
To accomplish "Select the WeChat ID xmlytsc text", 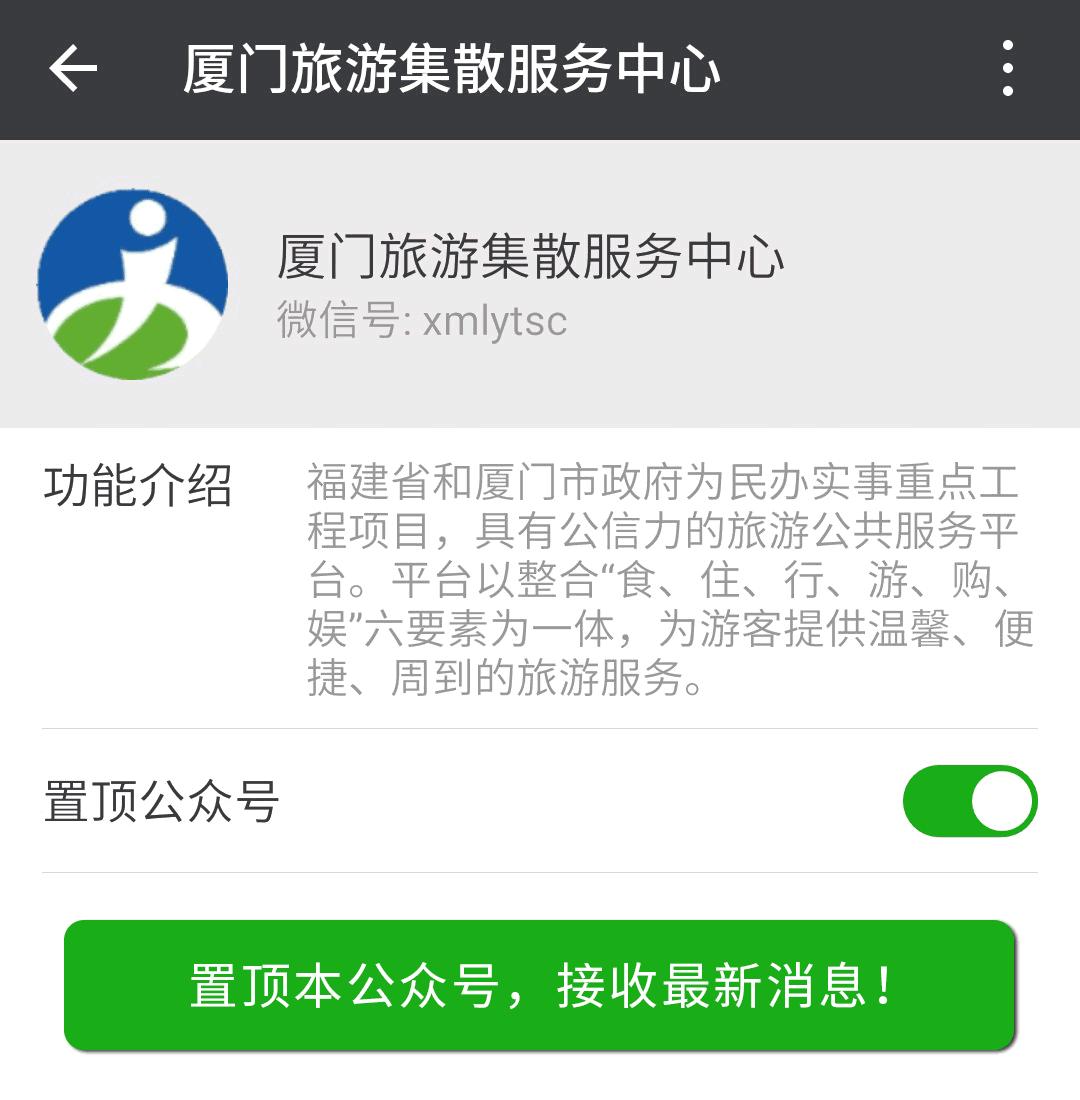I will coord(420,320).
